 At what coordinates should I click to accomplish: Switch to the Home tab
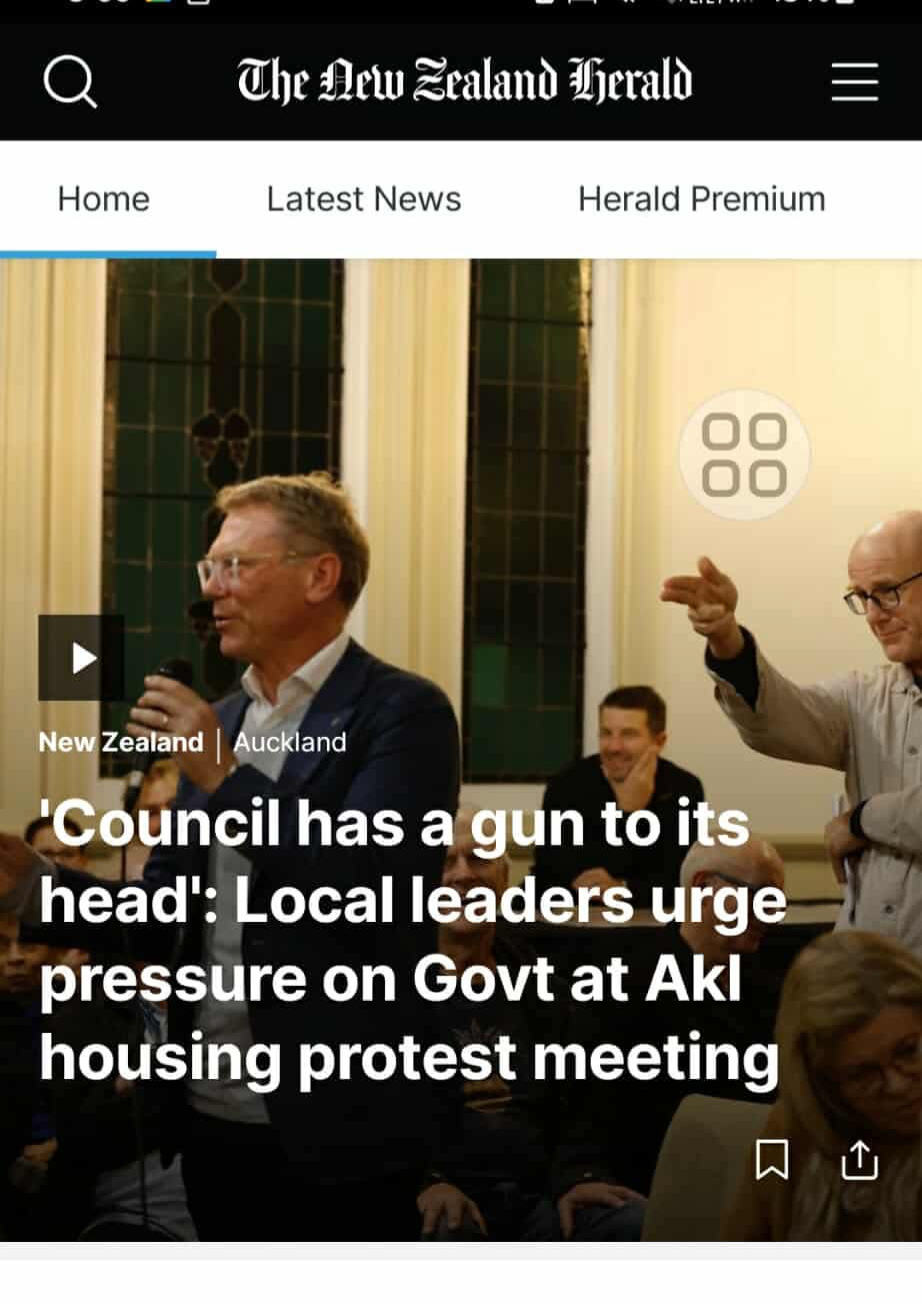click(104, 199)
